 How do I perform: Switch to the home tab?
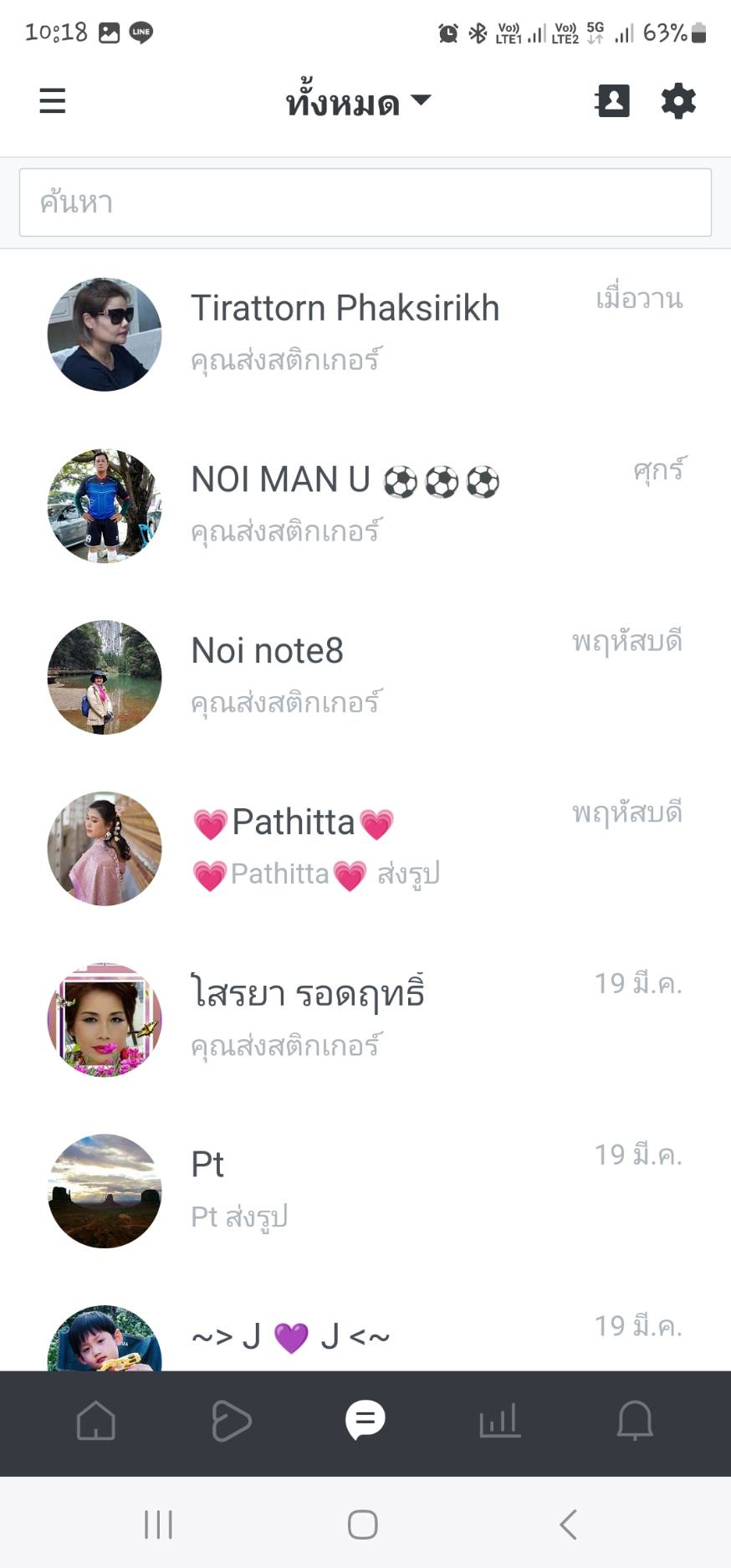coord(96,1421)
